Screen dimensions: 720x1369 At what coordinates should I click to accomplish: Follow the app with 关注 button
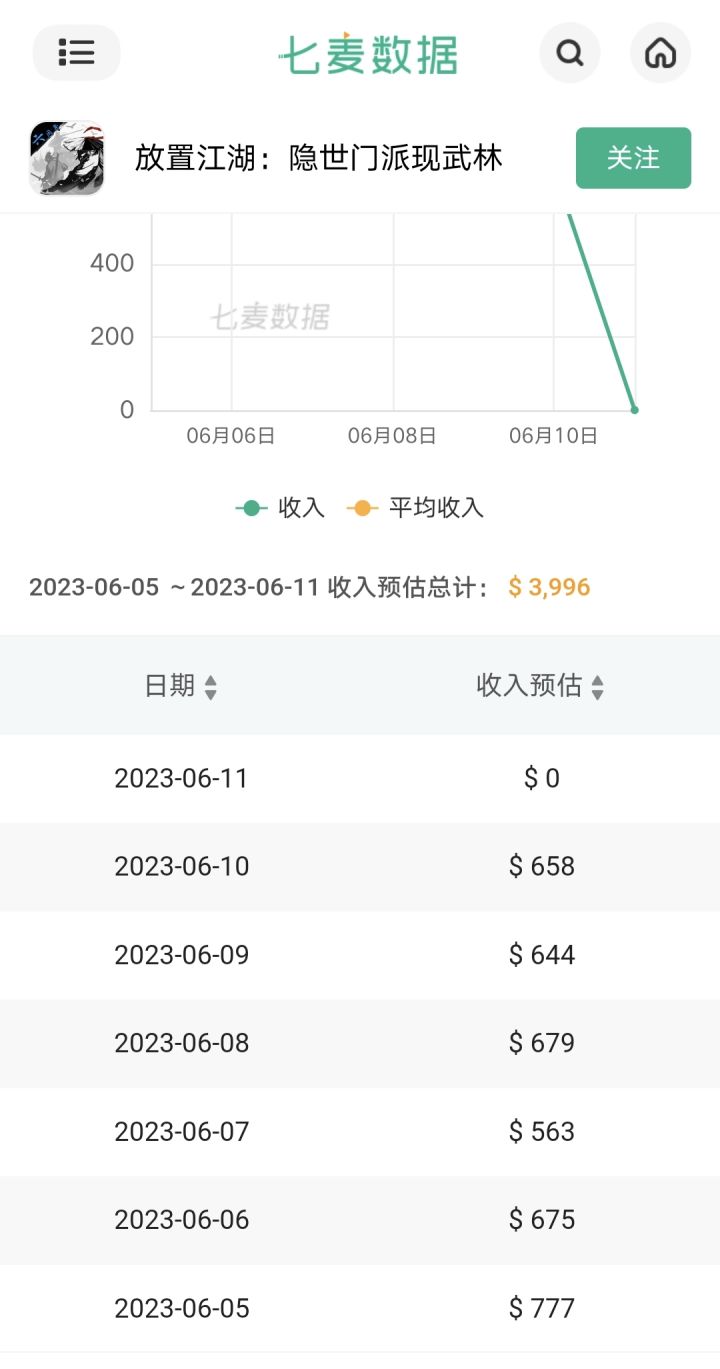(x=633, y=158)
